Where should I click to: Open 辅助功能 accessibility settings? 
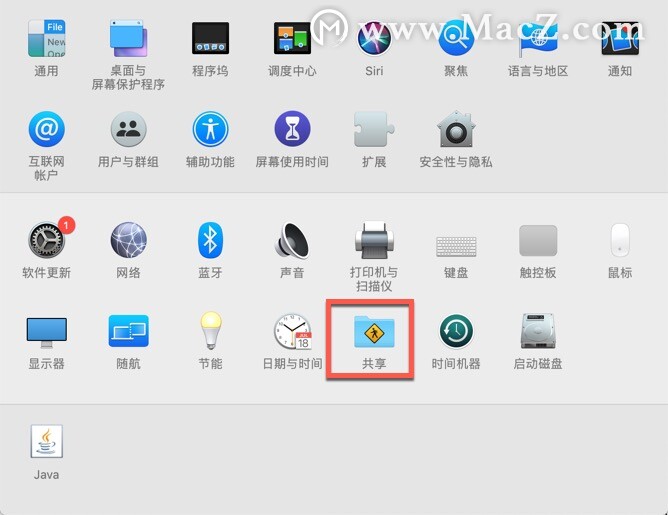(210, 129)
